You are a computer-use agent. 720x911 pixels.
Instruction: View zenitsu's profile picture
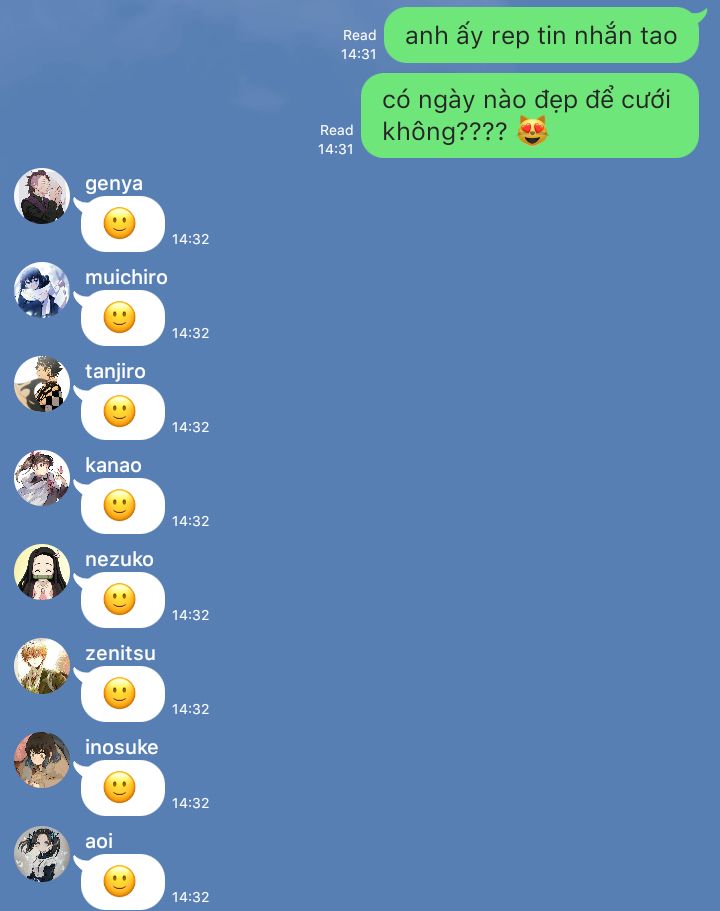click(42, 666)
